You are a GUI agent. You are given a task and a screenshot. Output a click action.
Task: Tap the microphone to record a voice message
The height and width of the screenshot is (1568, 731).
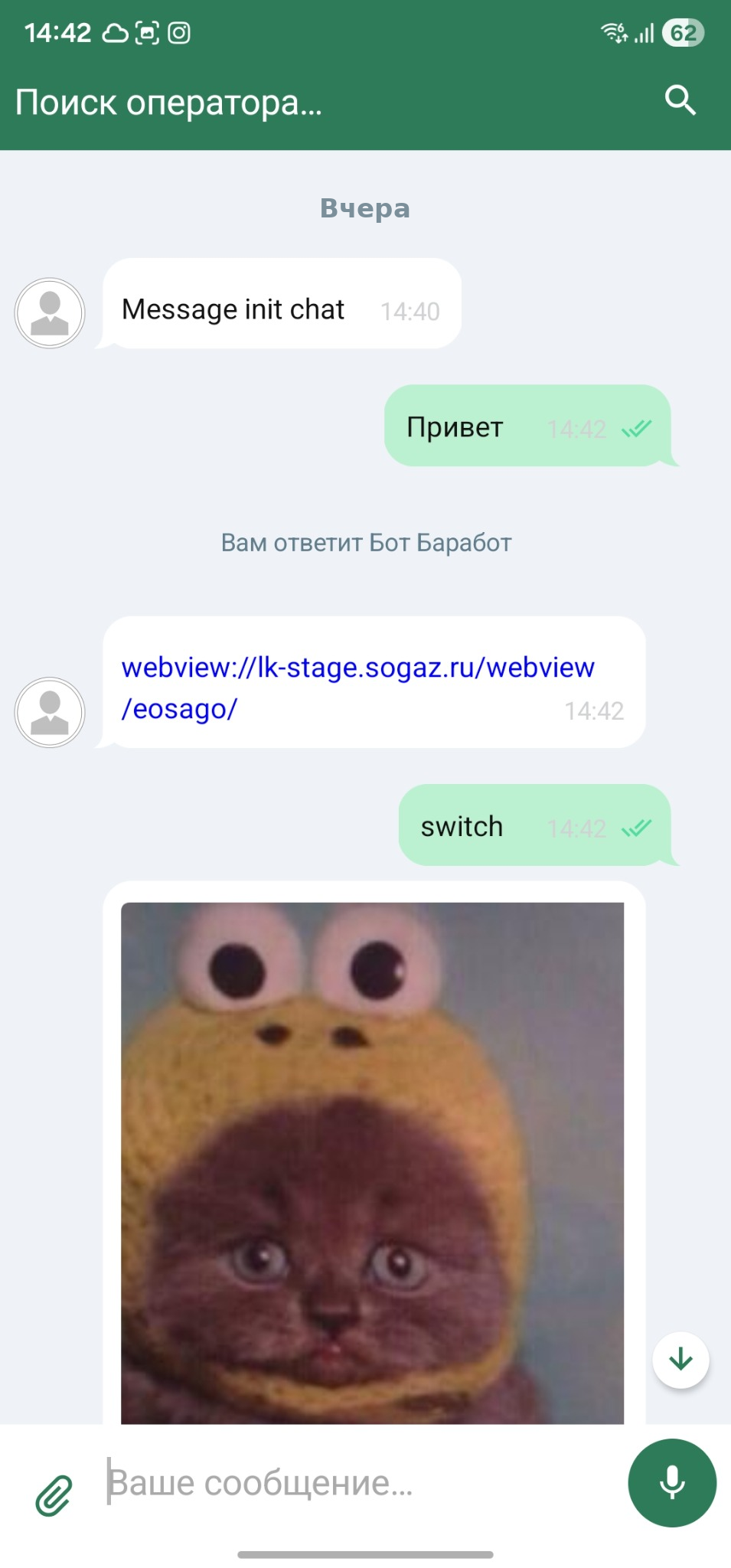pyautogui.click(x=671, y=1482)
